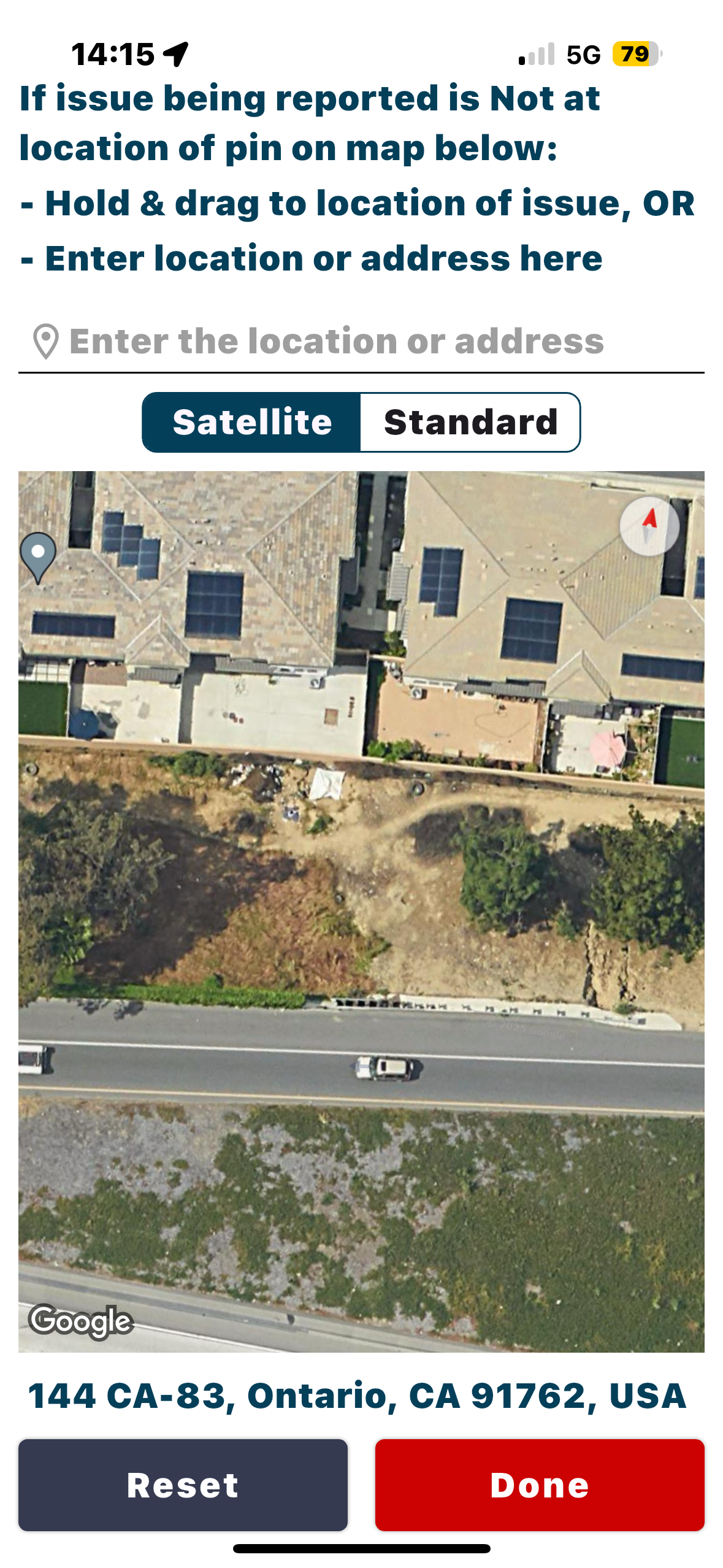
Task: Tap the location or address field
Action: (361, 341)
